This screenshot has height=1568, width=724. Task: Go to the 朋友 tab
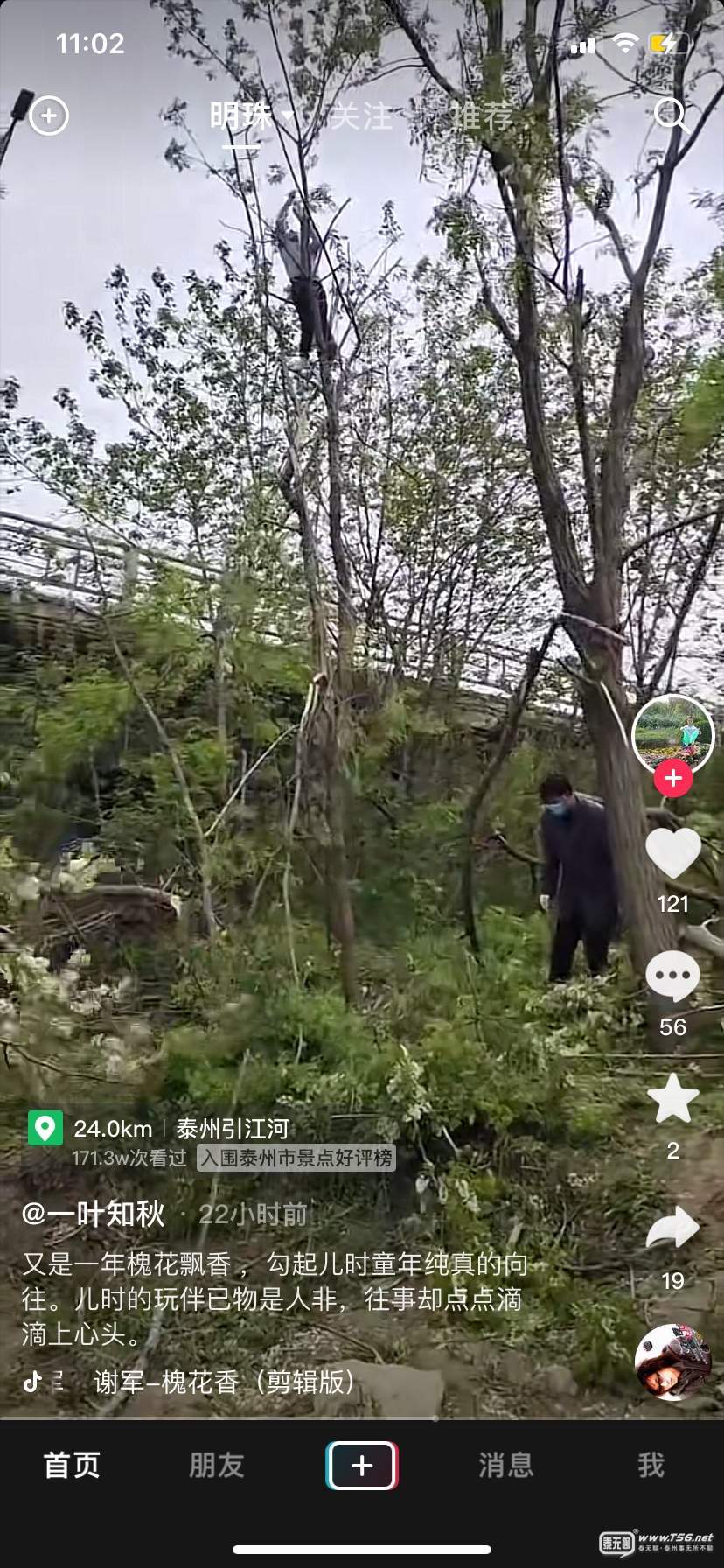pos(216,1465)
